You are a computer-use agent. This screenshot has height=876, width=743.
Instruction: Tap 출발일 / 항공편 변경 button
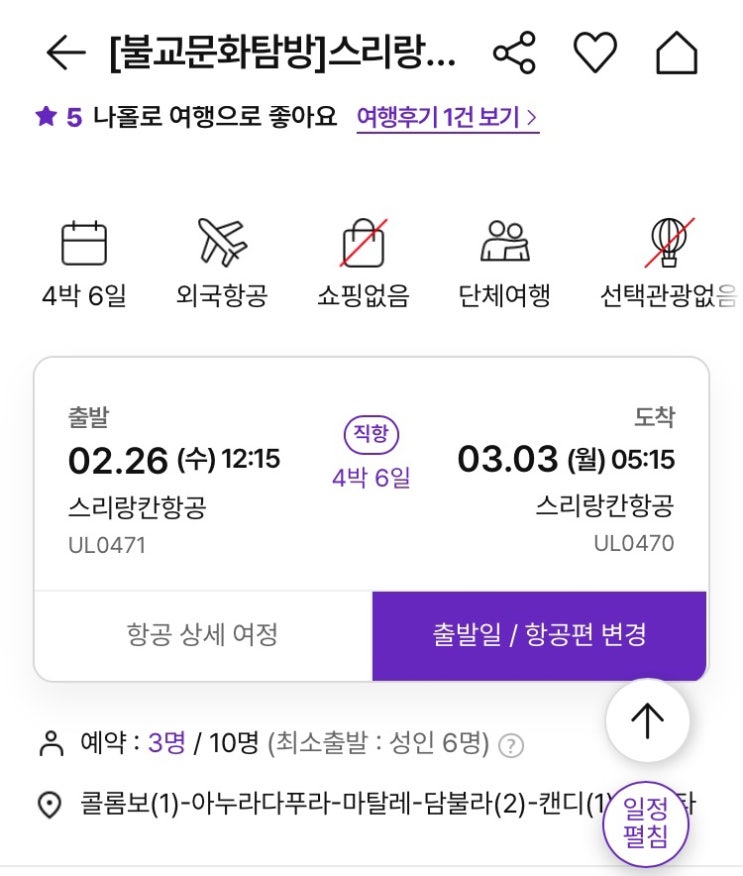click(x=539, y=634)
